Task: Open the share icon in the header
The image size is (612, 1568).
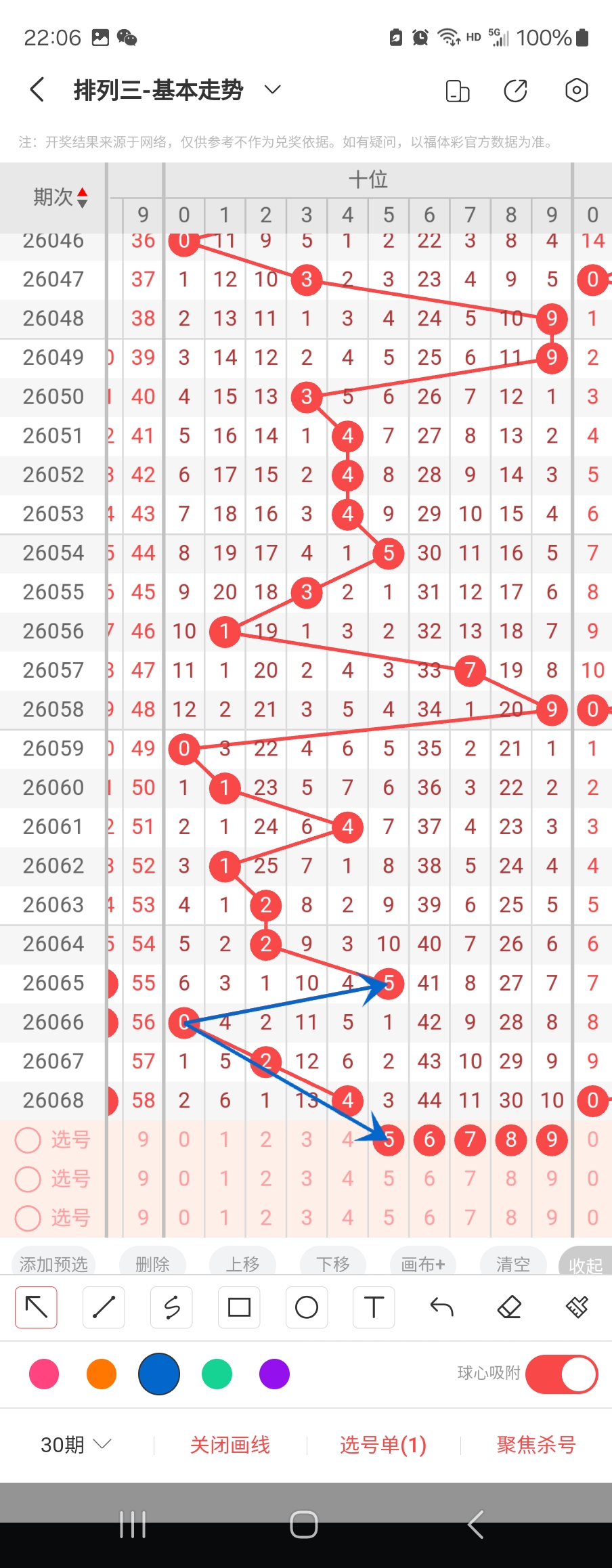Action: click(515, 90)
